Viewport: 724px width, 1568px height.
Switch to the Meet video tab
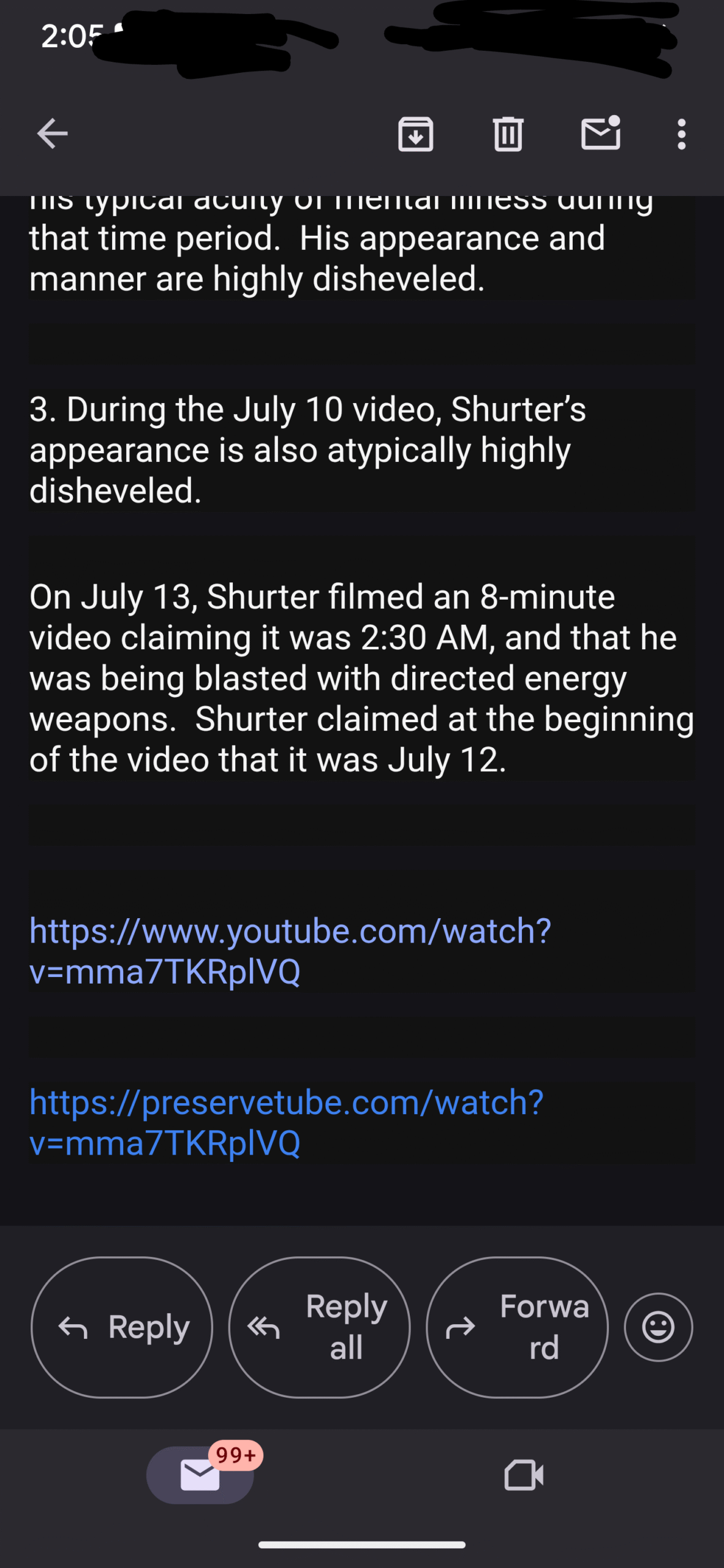pyautogui.click(x=524, y=1475)
